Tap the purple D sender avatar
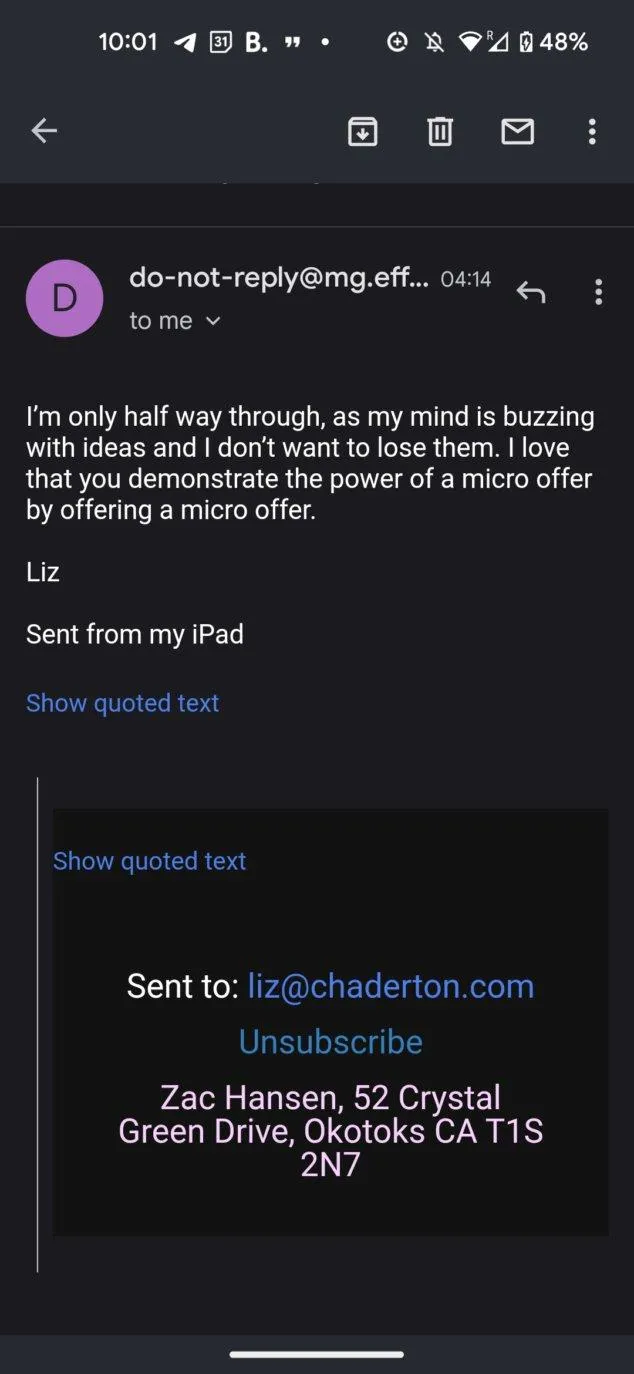The height and width of the screenshot is (1374, 634). 64,298
